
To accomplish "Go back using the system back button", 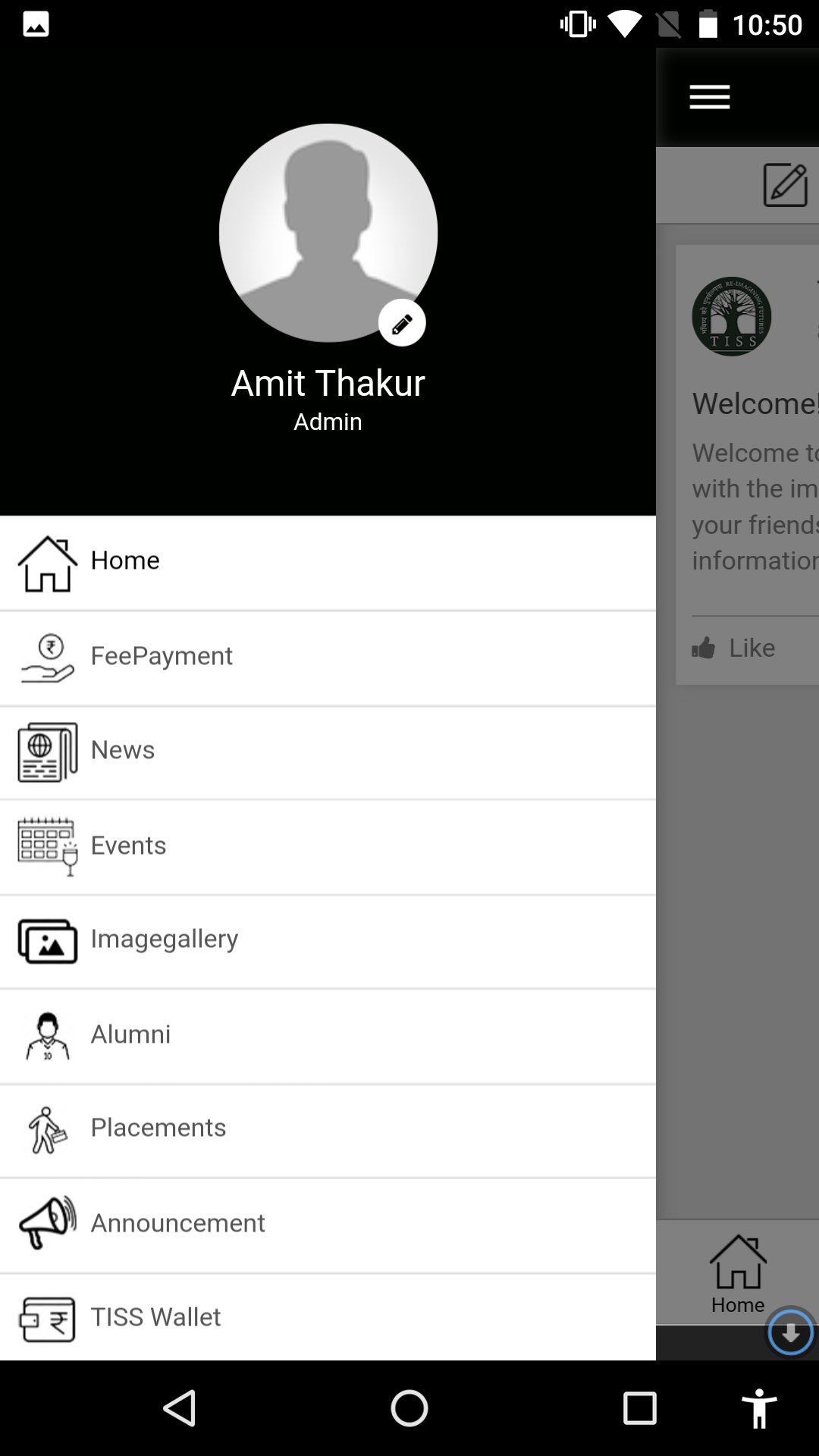I will 180,1408.
